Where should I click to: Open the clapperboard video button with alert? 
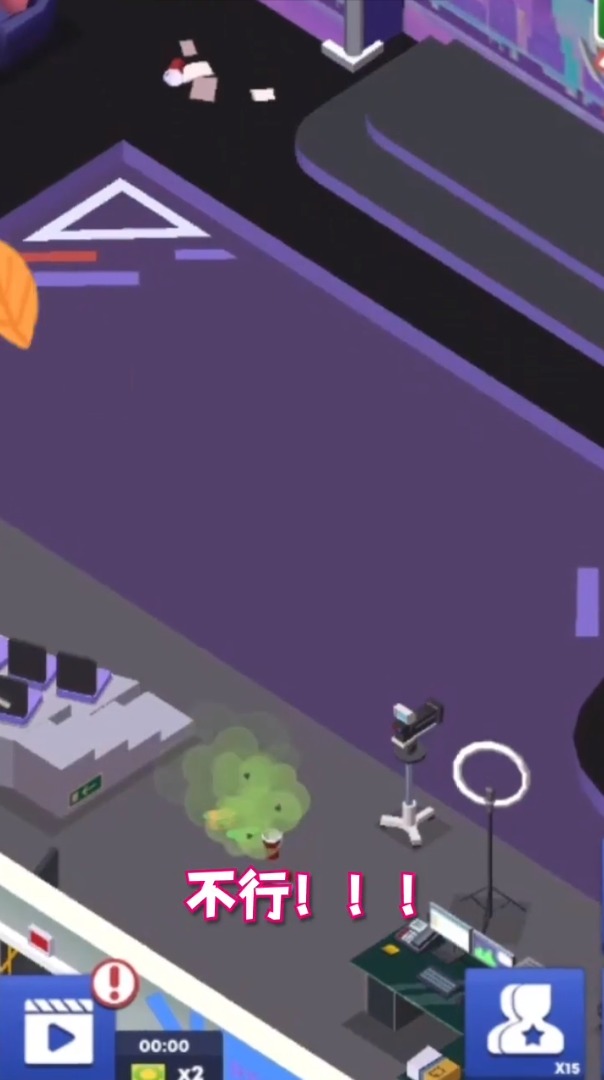[60, 1030]
